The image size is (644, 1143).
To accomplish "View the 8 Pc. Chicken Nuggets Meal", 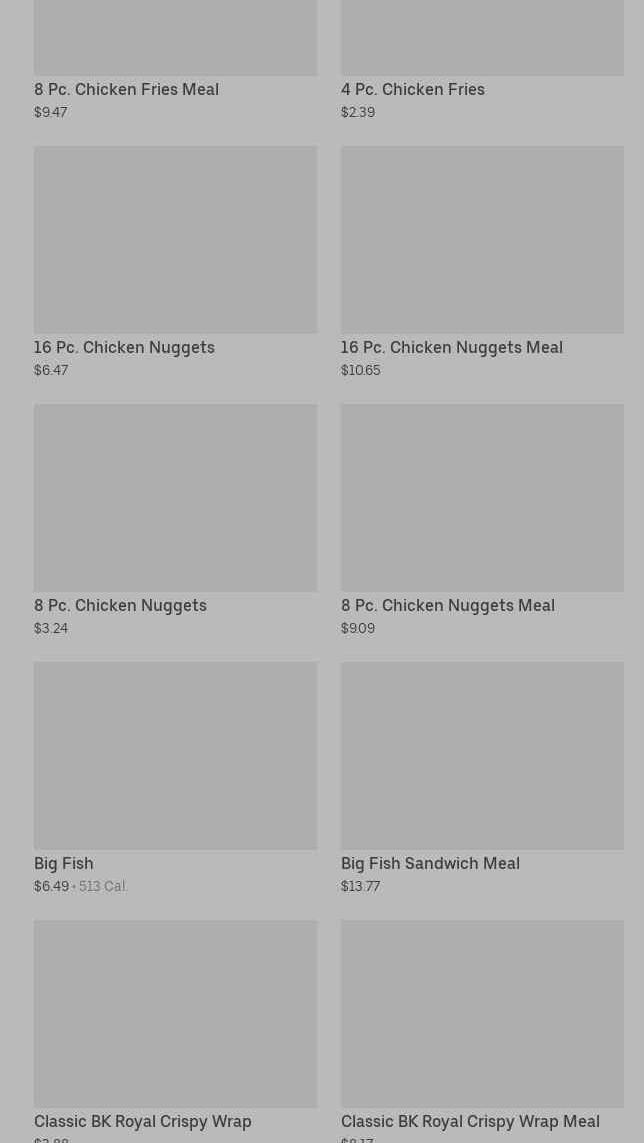I will pyautogui.click(x=482, y=520).
